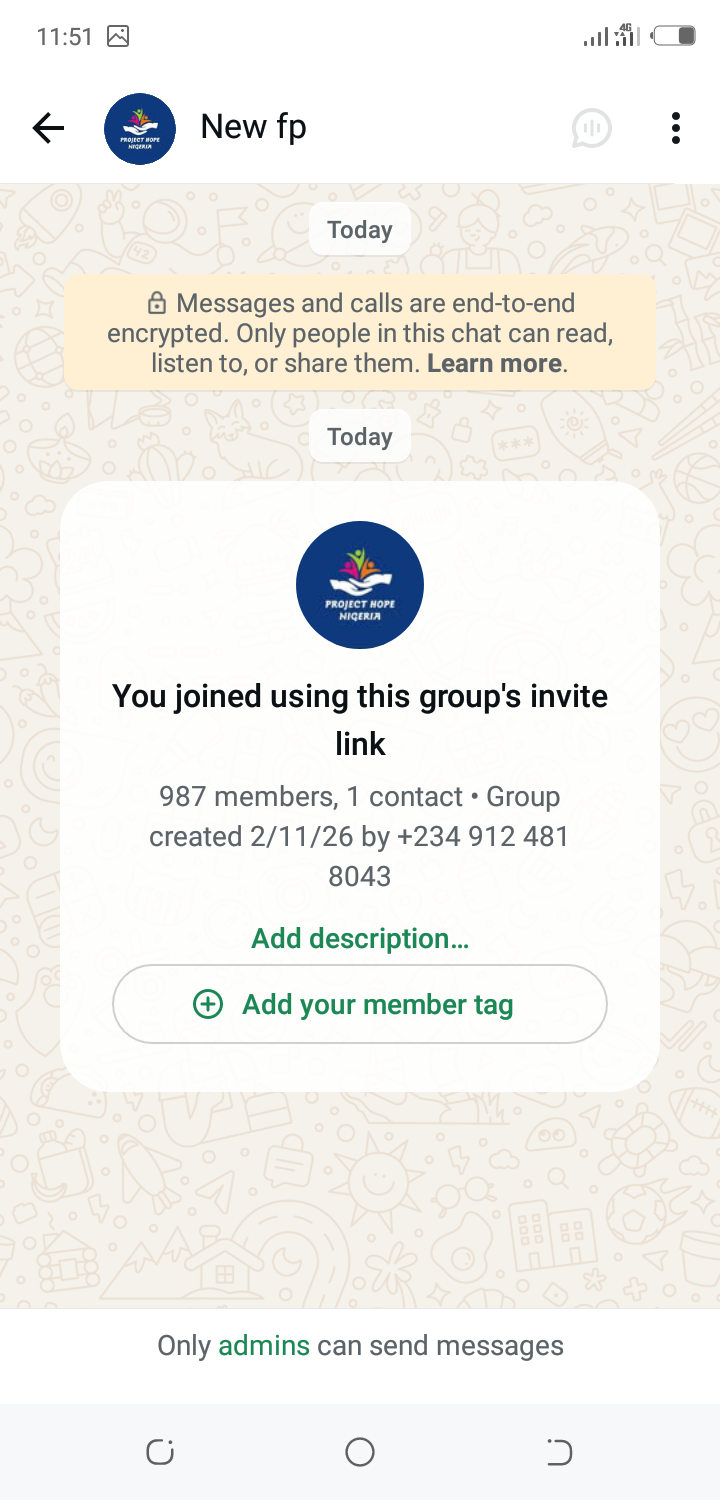This screenshot has width=720, height=1500.
Task: Tap Learn more about encryption
Action: [x=494, y=363]
